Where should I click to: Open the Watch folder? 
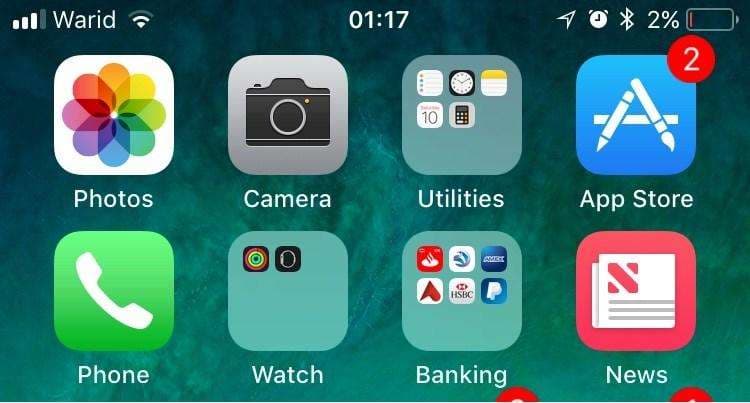pyautogui.click(x=288, y=291)
